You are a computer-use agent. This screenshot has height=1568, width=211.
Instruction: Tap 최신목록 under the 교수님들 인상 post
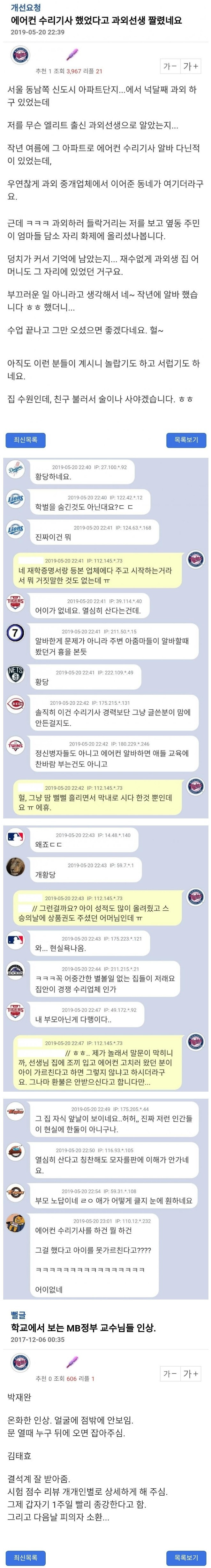pos(26,1553)
